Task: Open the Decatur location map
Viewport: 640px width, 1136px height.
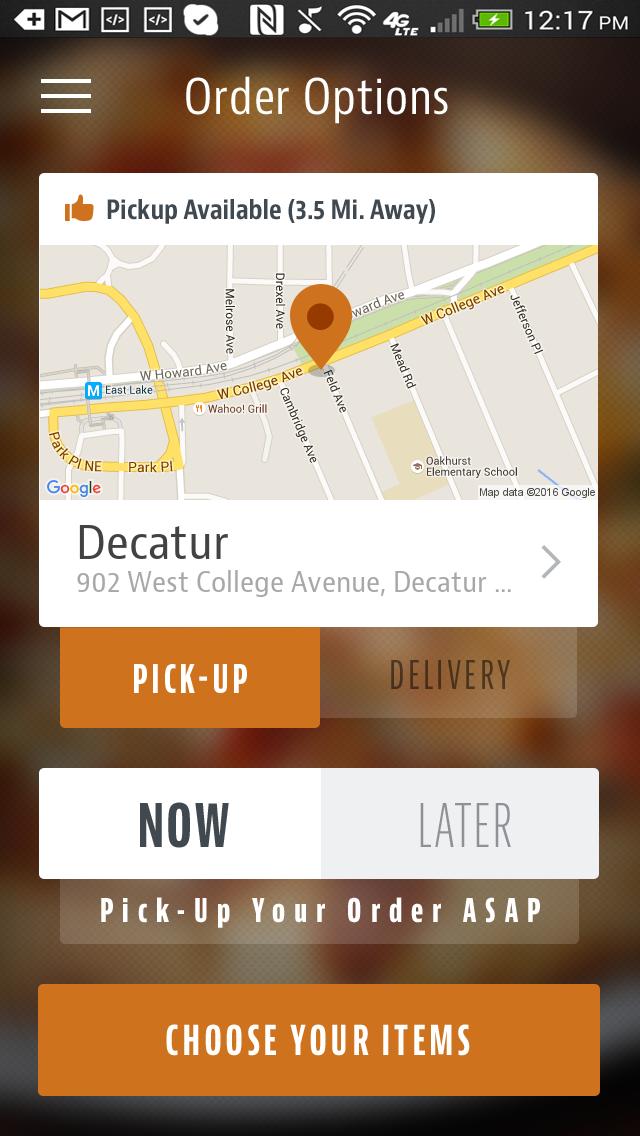Action: coord(318,372)
